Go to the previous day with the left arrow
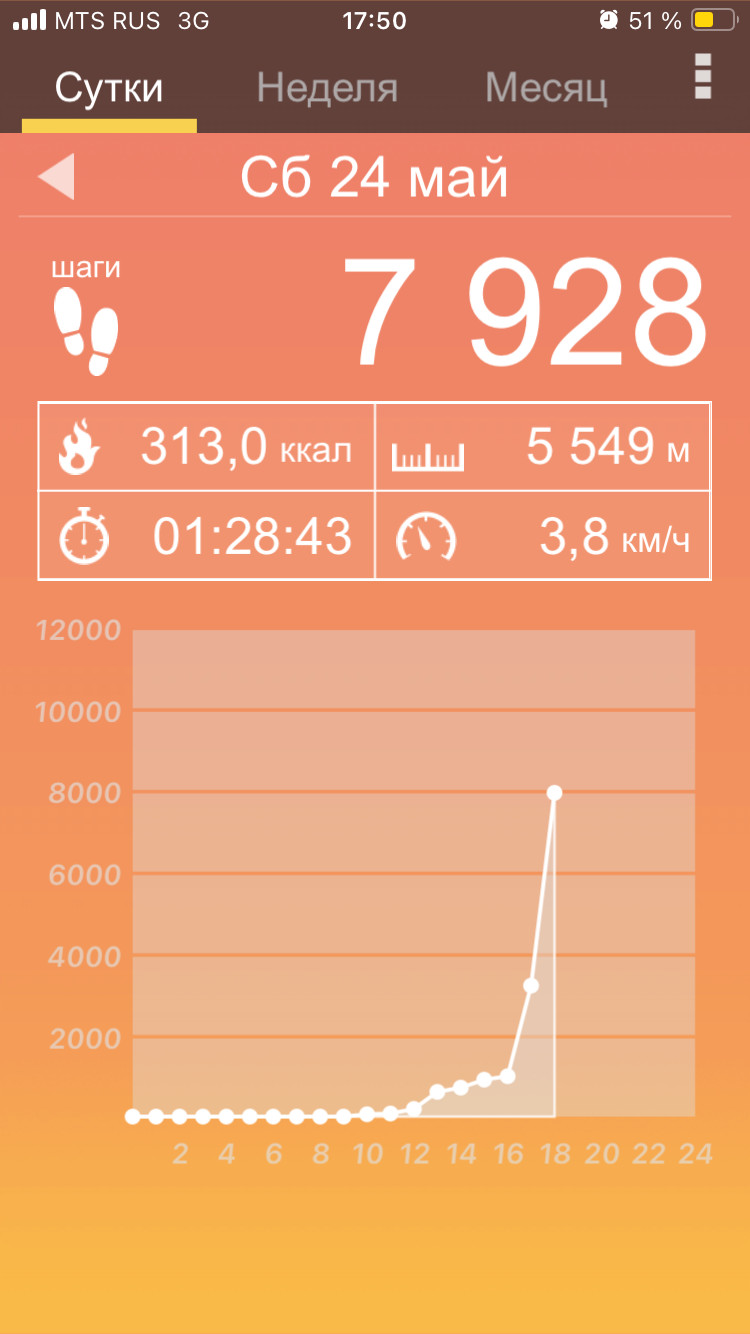 56,177
